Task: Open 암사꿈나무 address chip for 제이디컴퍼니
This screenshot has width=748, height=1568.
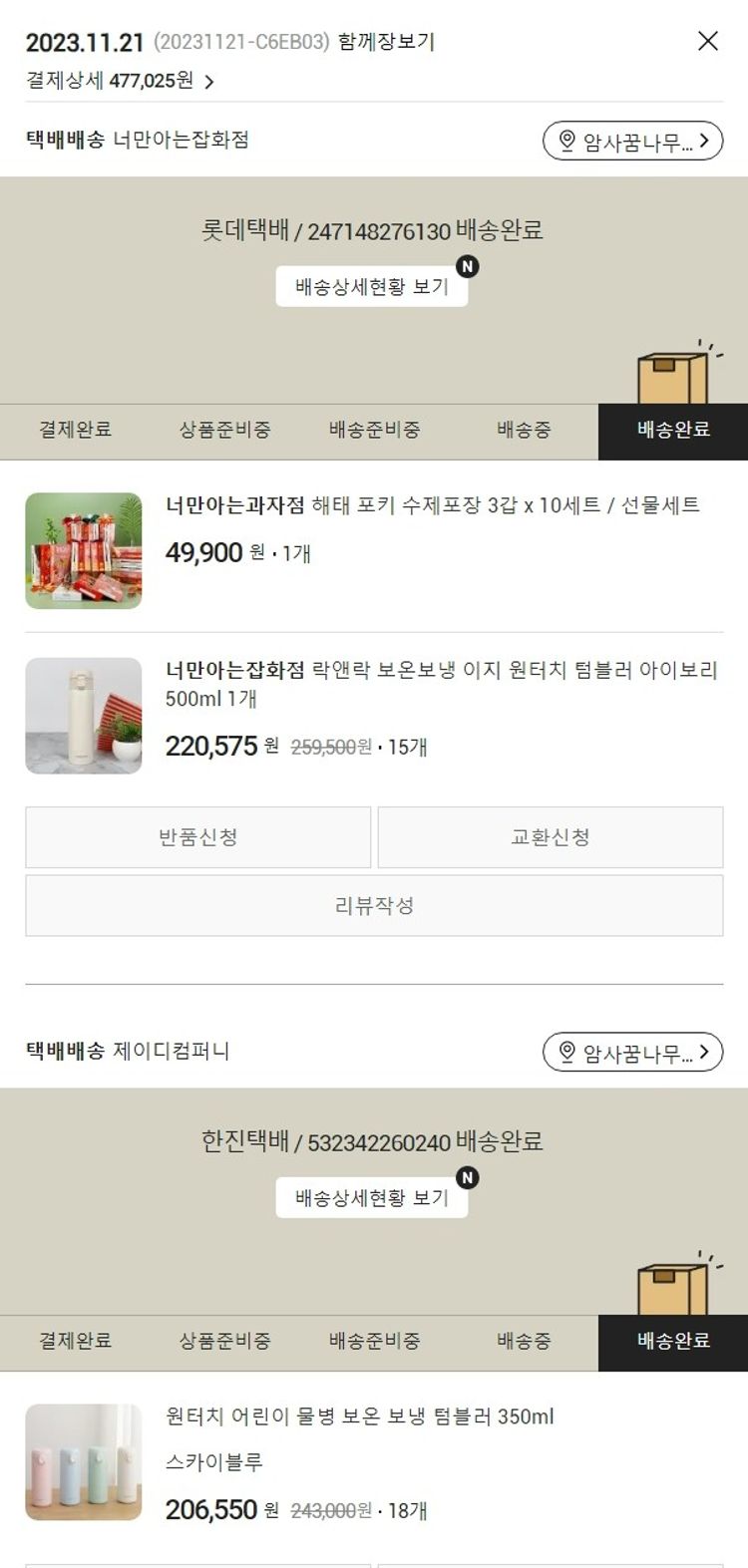Action: pyautogui.click(x=632, y=1053)
